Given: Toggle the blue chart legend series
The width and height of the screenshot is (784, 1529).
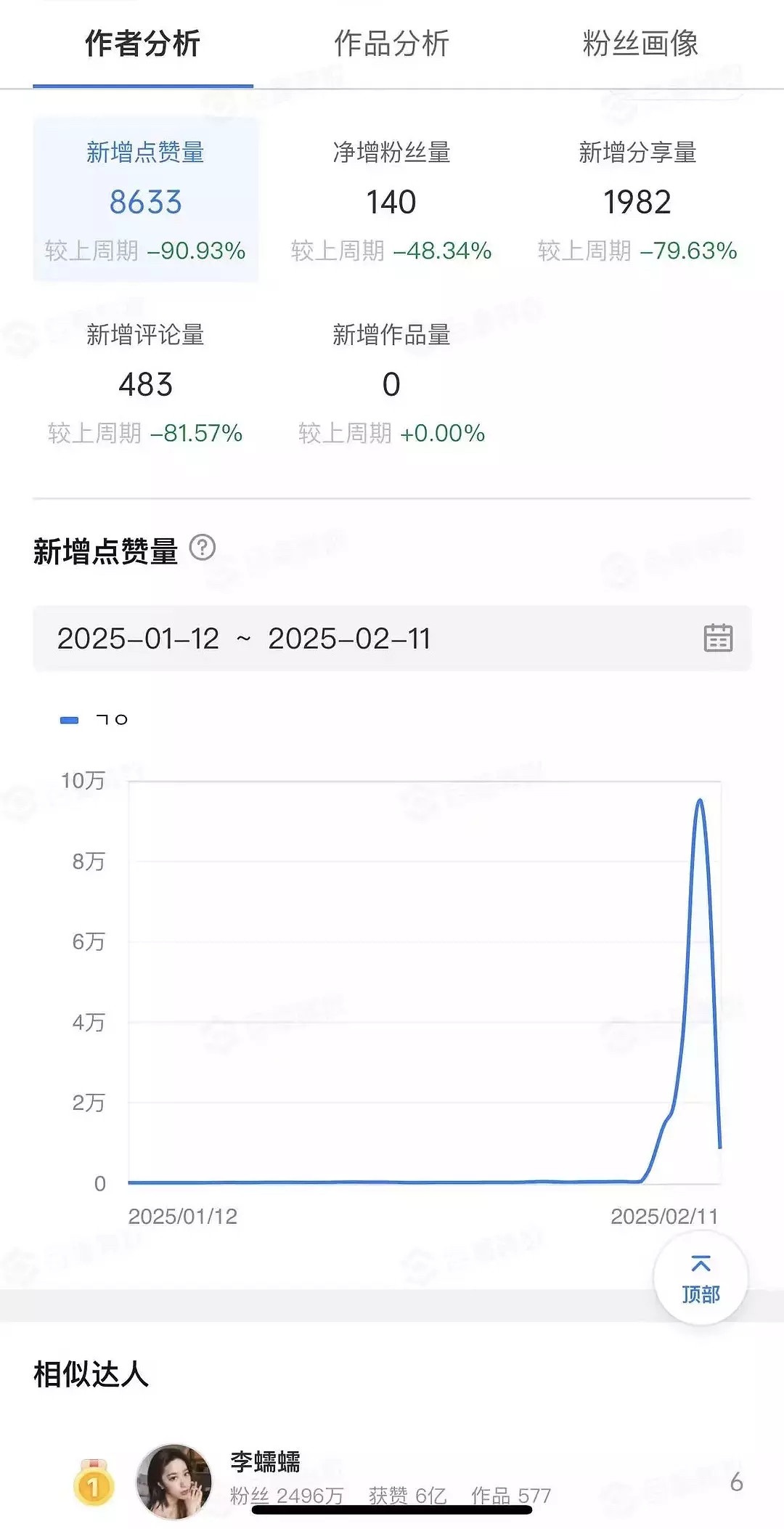Looking at the screenshot, I should point(94,720).
